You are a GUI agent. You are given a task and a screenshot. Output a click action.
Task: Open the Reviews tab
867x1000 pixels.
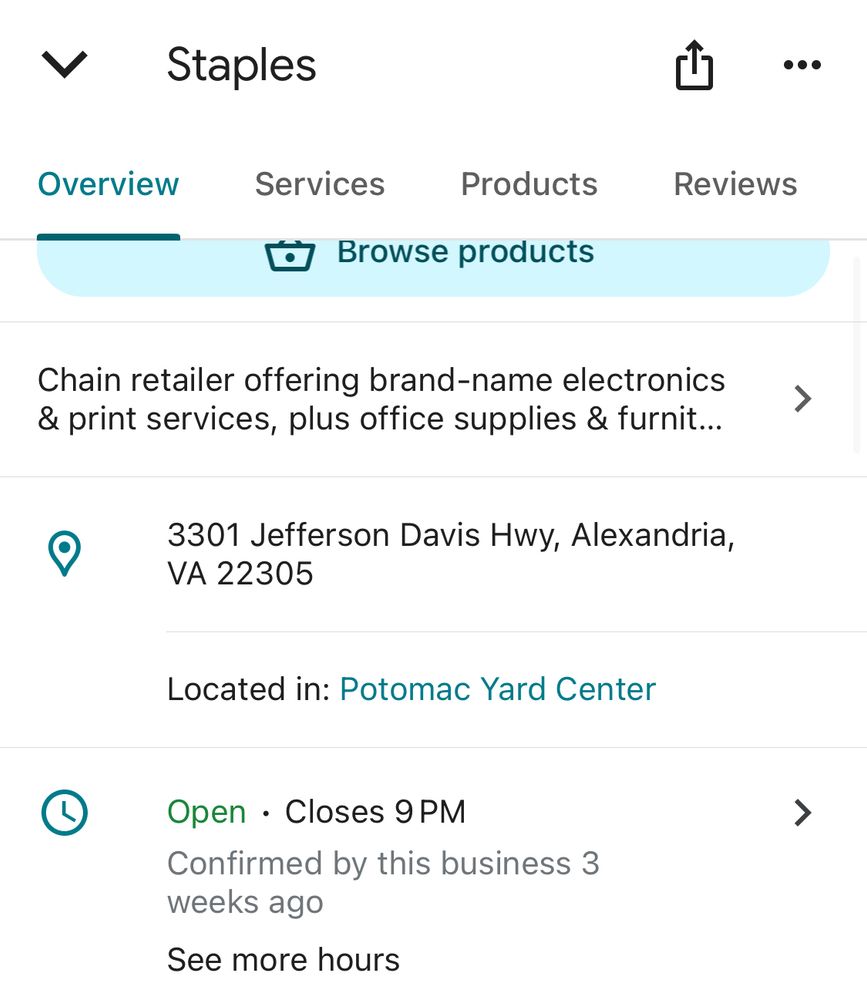735,184
